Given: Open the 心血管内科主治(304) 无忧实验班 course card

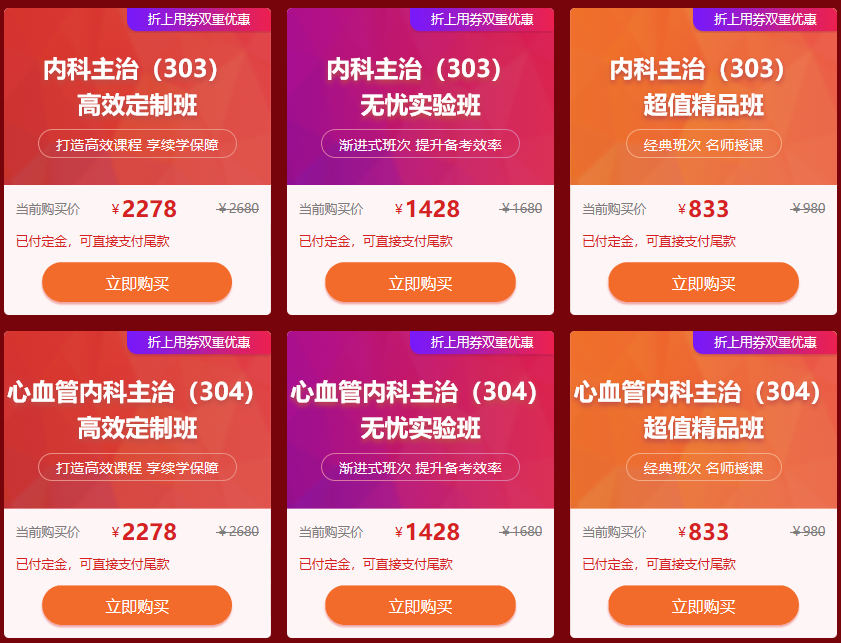Looking at the screenshot, I should tap(420, 410).
